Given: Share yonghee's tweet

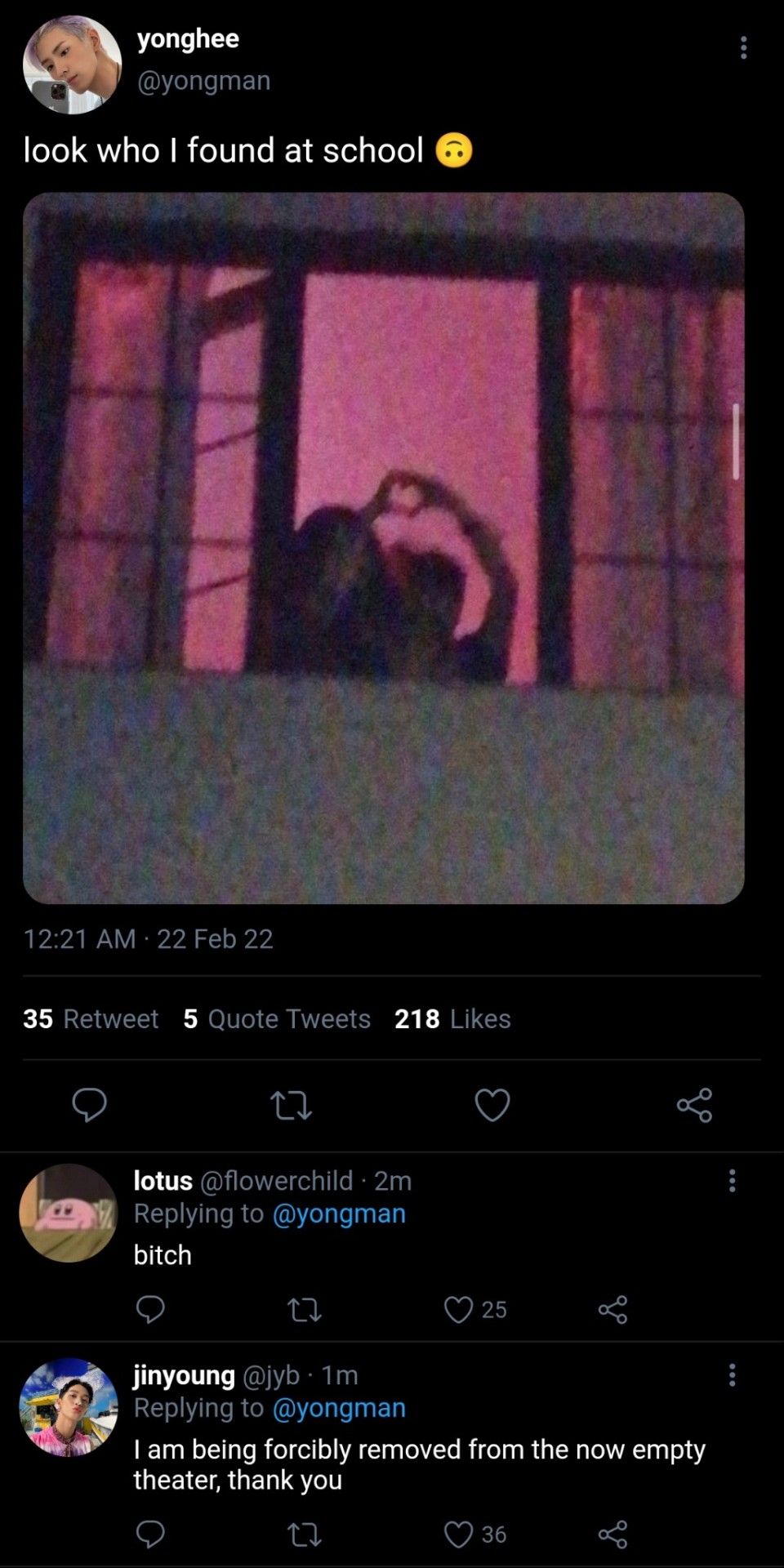Looking at the screenshot, I should coord(694,1105).
